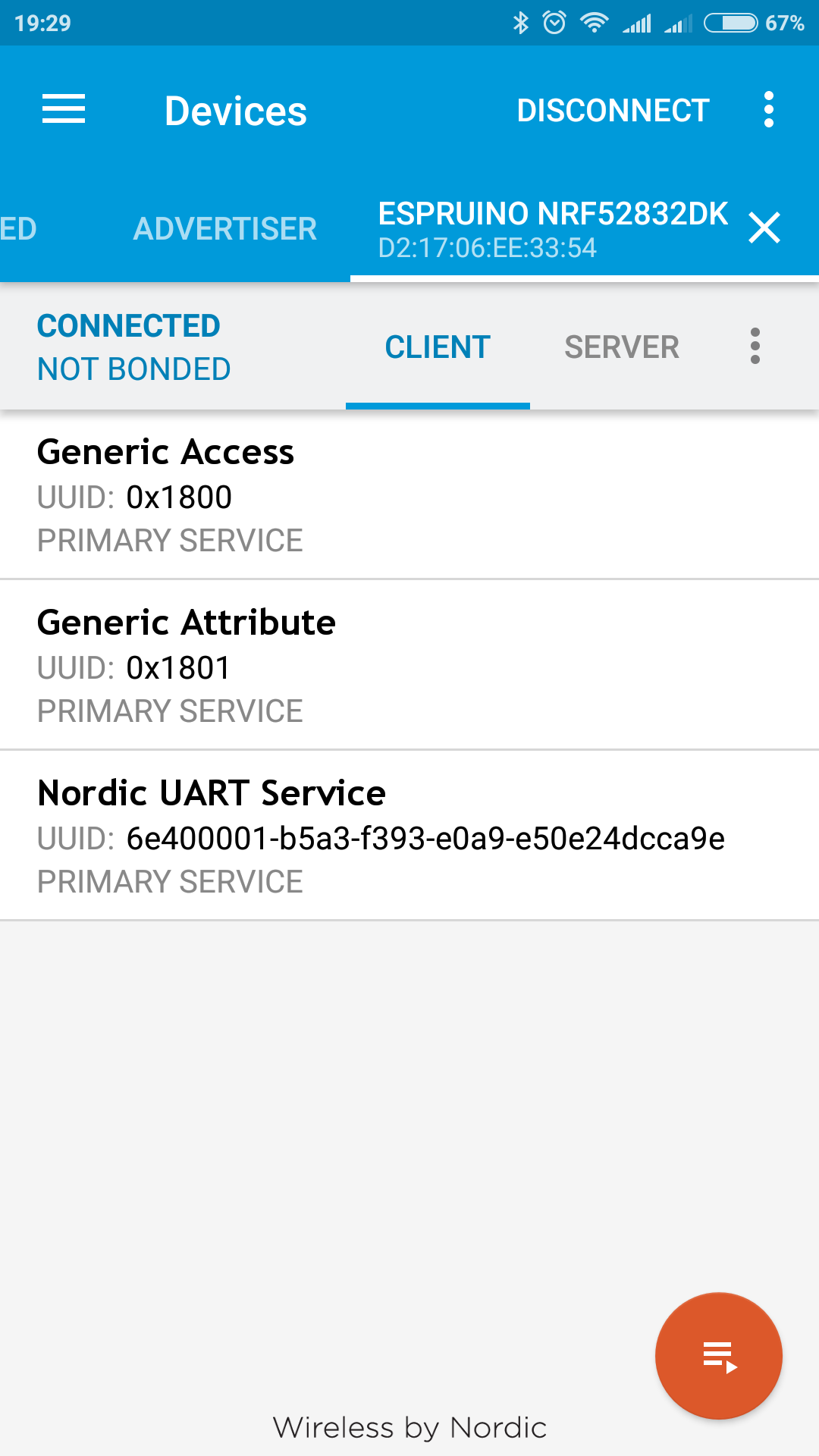Close the ESPRUINO NRF52832DK device tab

click(764, 227)
